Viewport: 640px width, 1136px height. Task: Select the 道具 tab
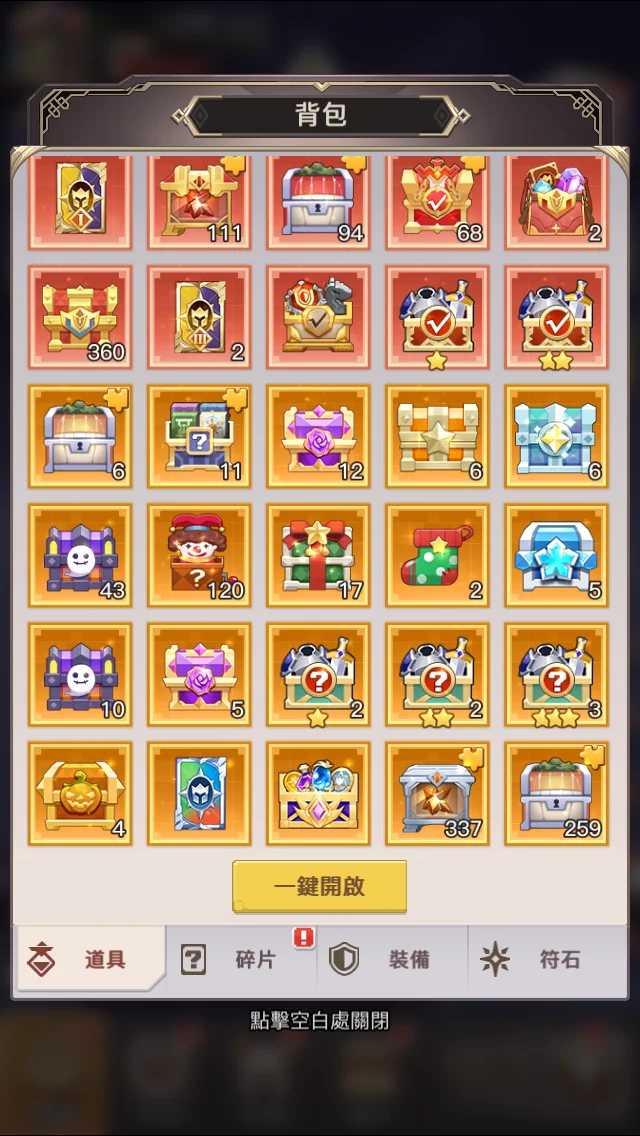(90, 960)
